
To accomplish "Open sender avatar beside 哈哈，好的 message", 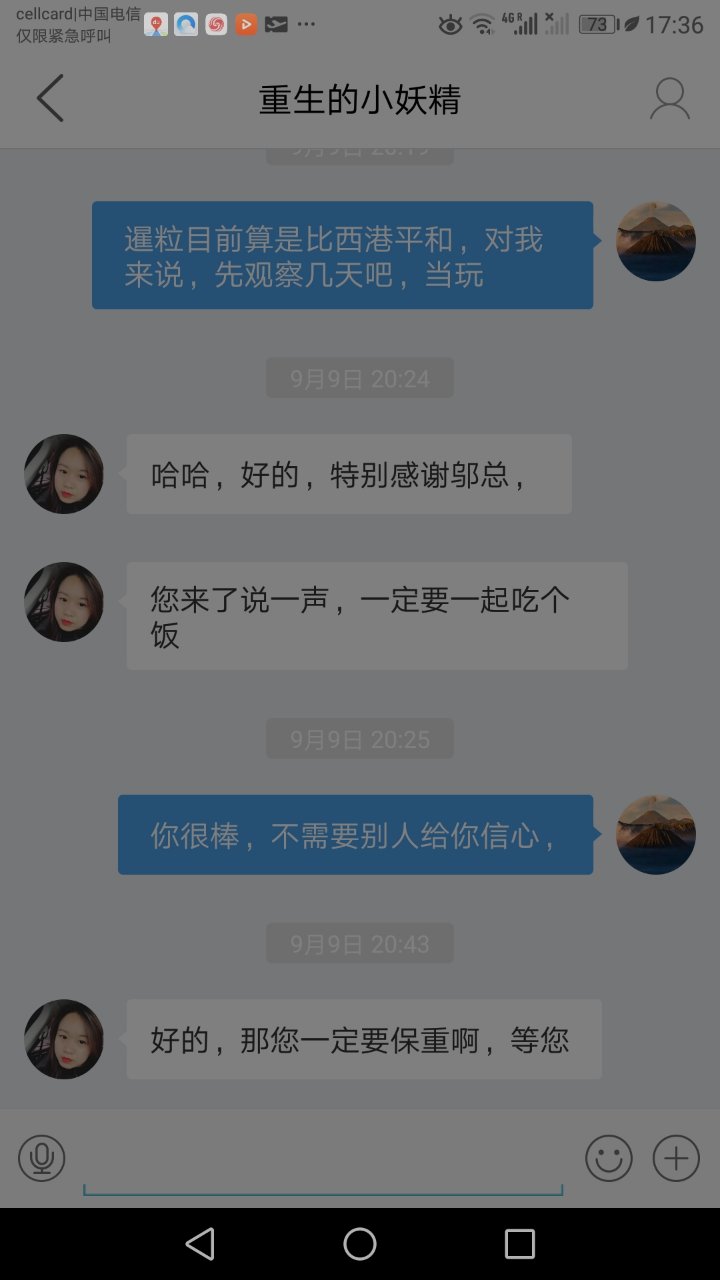I will [x=64, y=474].
